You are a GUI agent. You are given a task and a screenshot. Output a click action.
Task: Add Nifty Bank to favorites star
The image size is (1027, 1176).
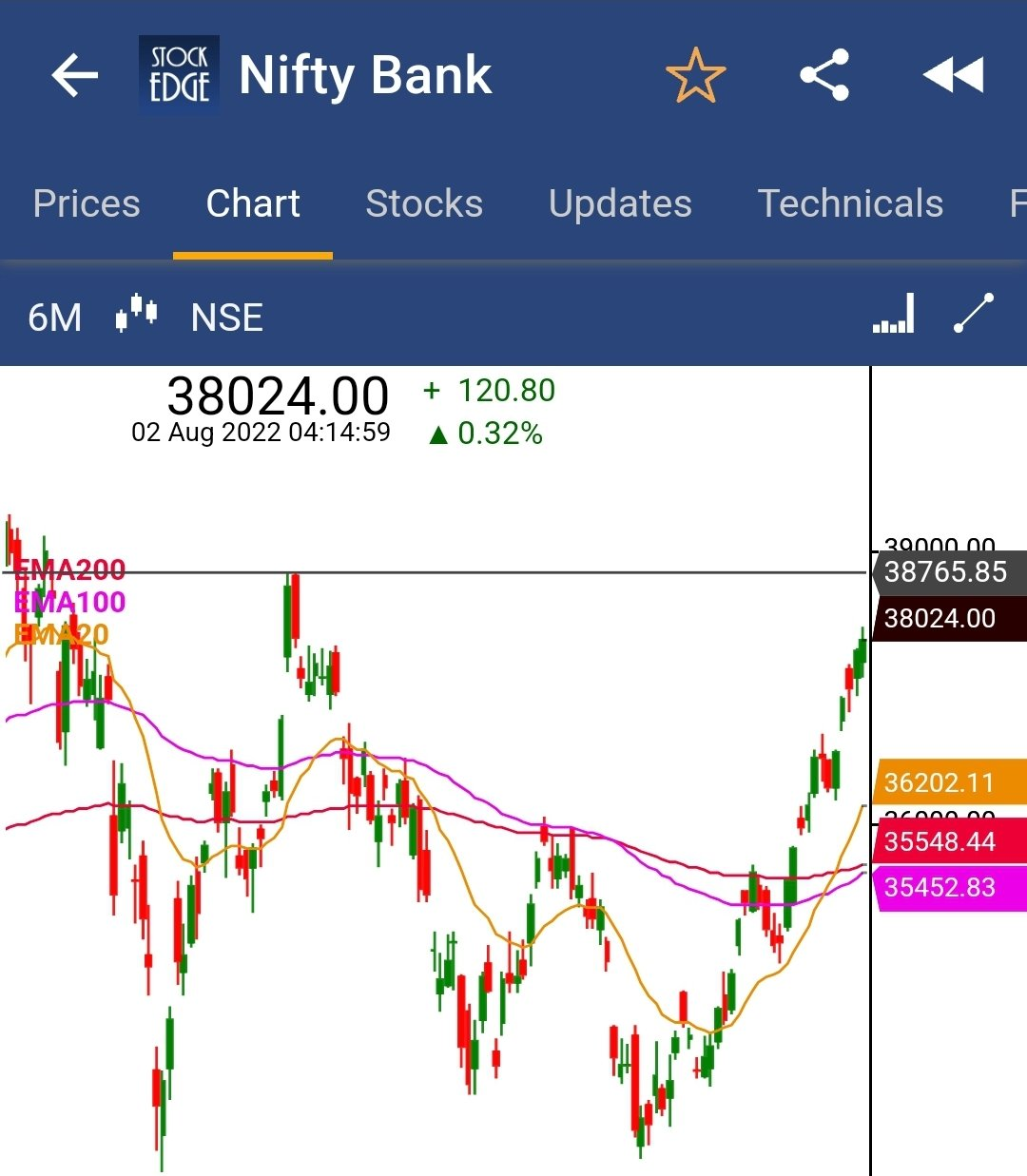click(x=695, y=76)
